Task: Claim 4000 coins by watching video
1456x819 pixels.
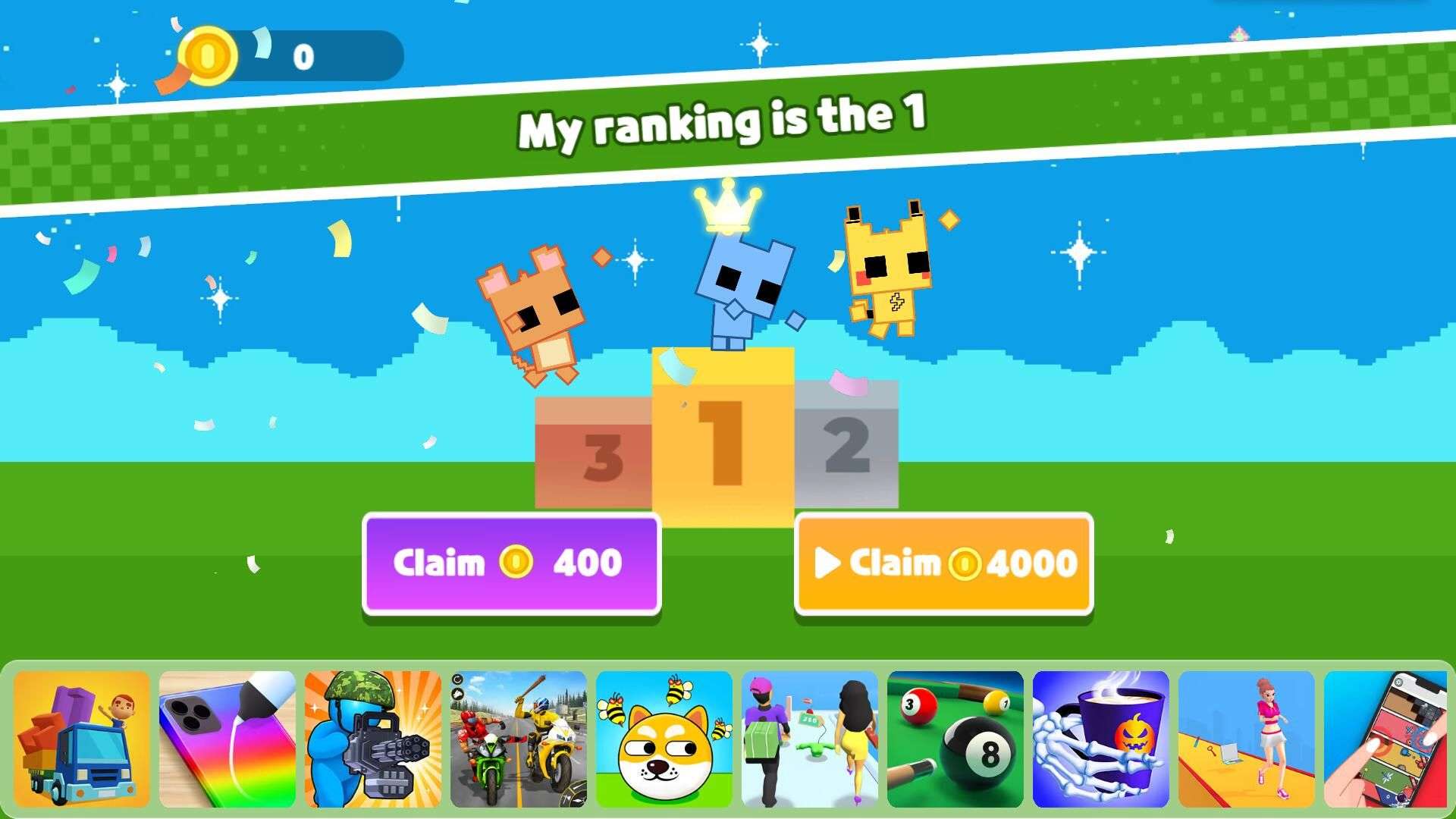Action: [x=943, y=563]
